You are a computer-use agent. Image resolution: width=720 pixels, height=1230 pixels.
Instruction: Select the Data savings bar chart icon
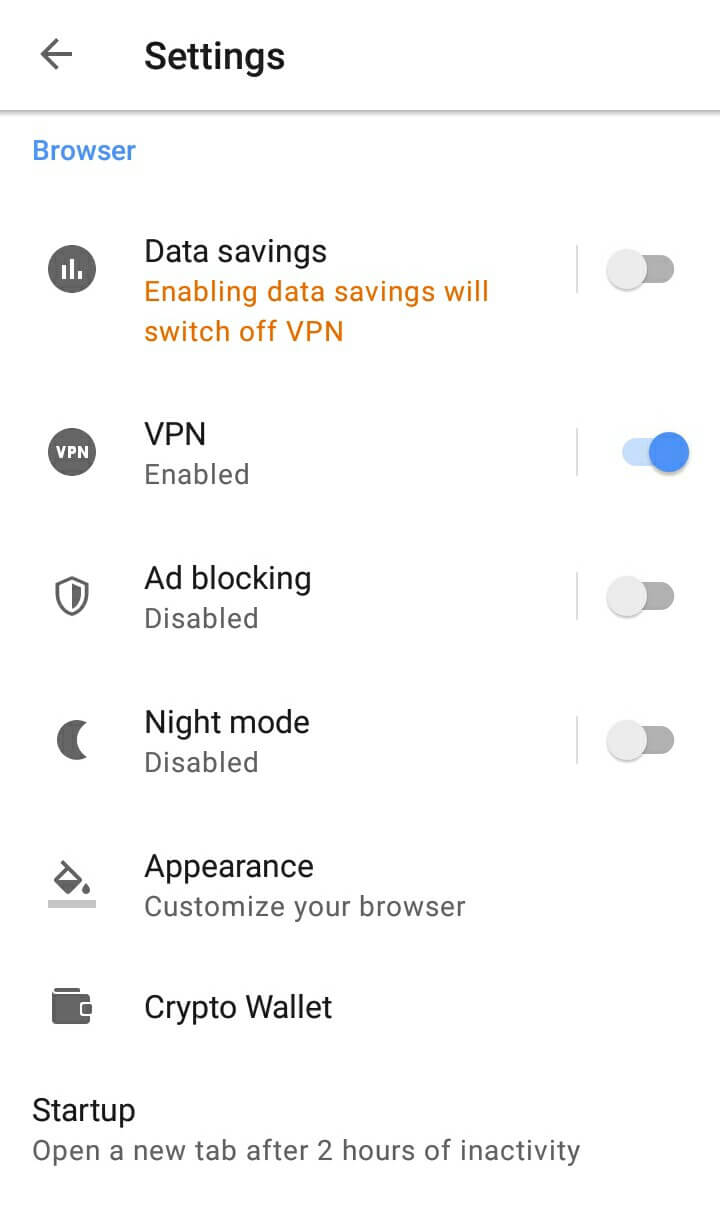click(x=71, y=268)
